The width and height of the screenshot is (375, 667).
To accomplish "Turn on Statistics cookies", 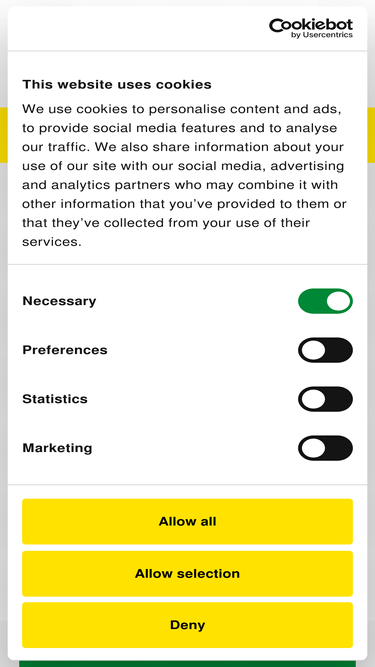I will pos(325,399).
